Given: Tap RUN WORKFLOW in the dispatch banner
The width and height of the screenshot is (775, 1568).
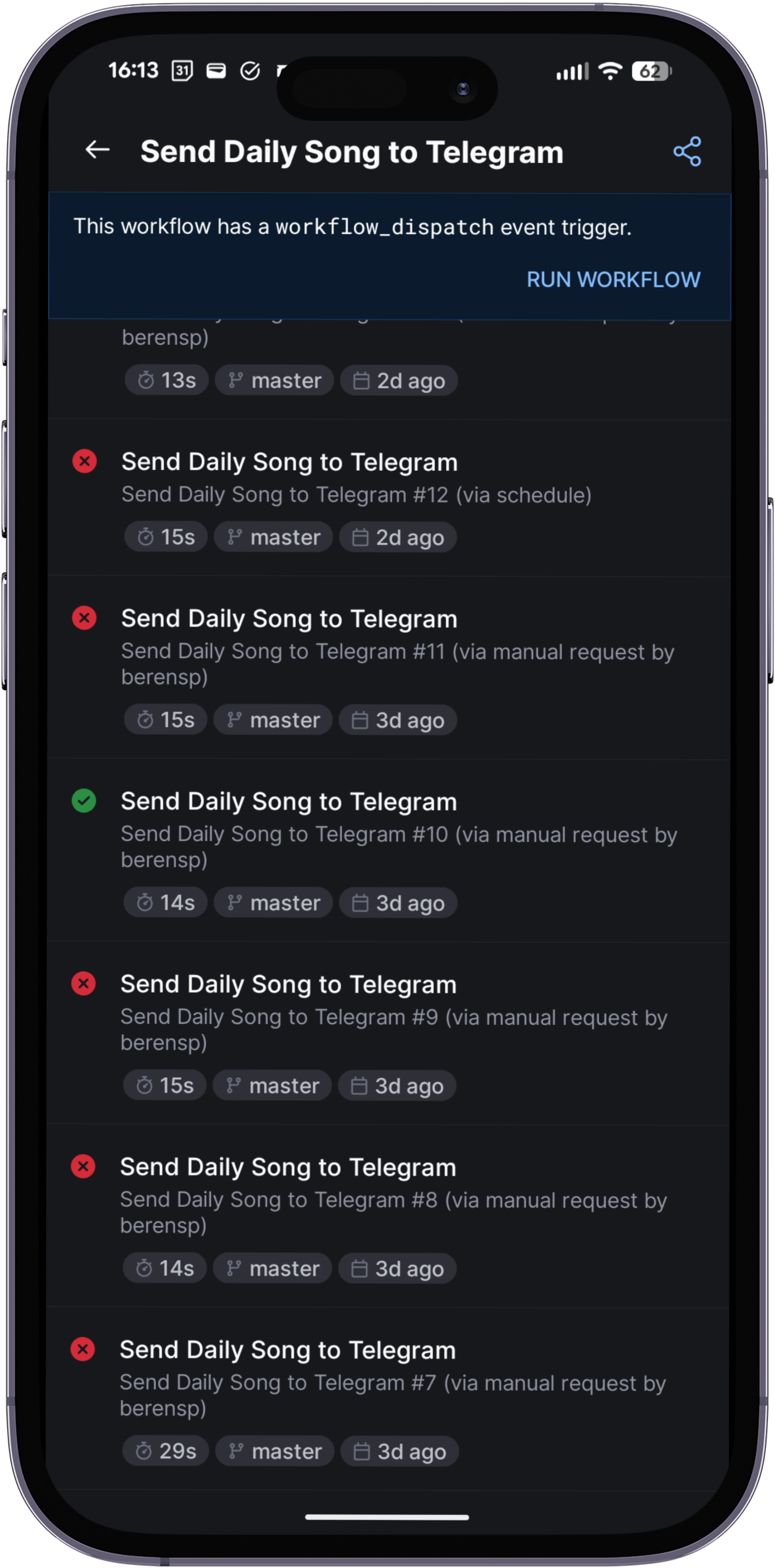Looking at the screenshot, I should tap(613, 279).
